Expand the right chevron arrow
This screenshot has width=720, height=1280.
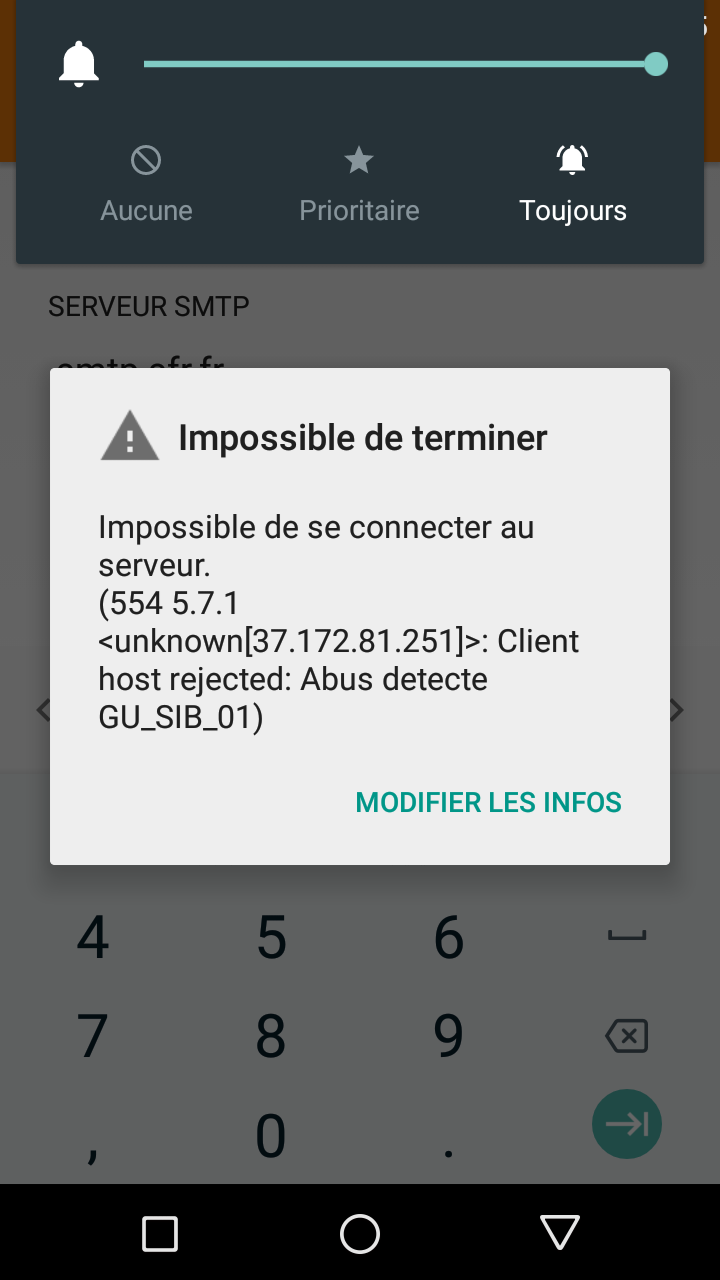point(677,709)
